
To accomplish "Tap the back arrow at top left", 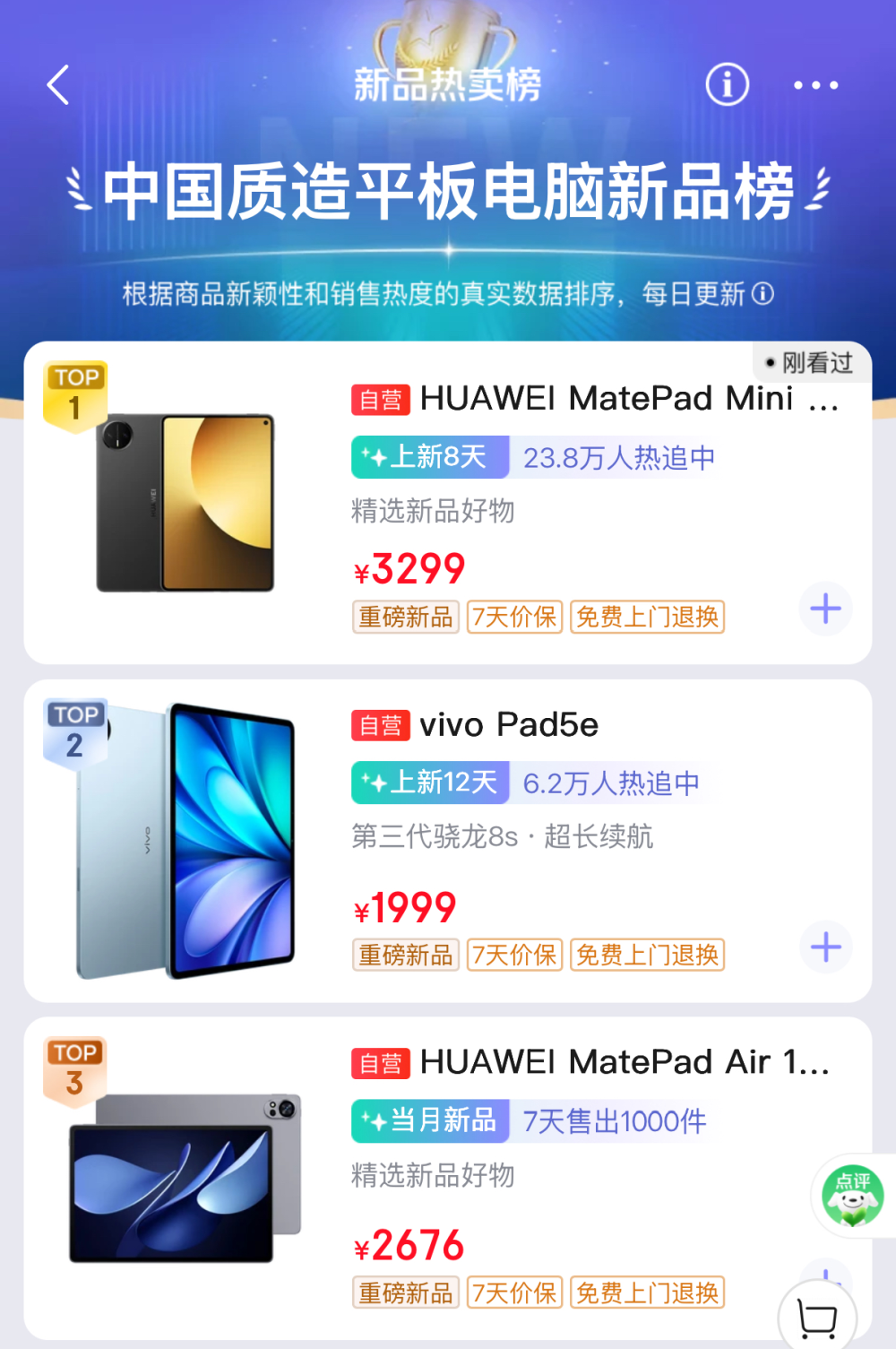I will click(x=57, y=85).
